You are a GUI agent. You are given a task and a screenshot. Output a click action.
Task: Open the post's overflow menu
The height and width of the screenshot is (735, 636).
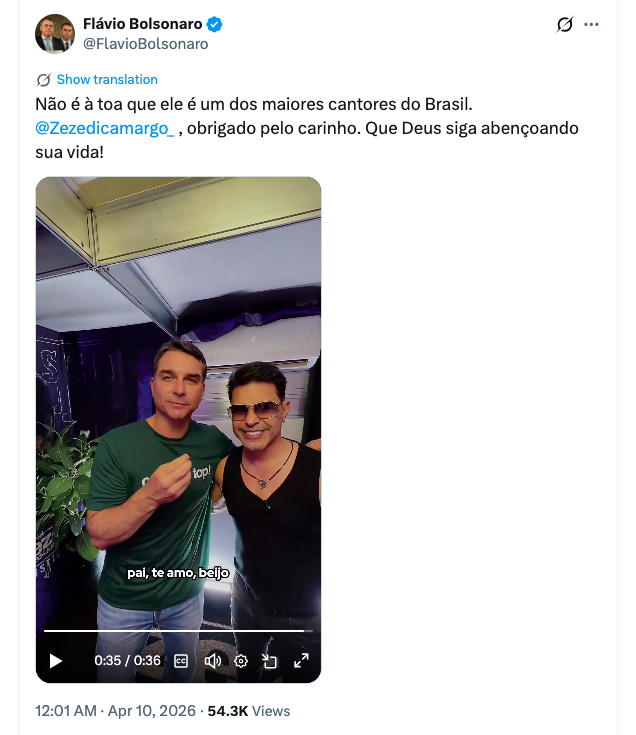pos(592,24)
